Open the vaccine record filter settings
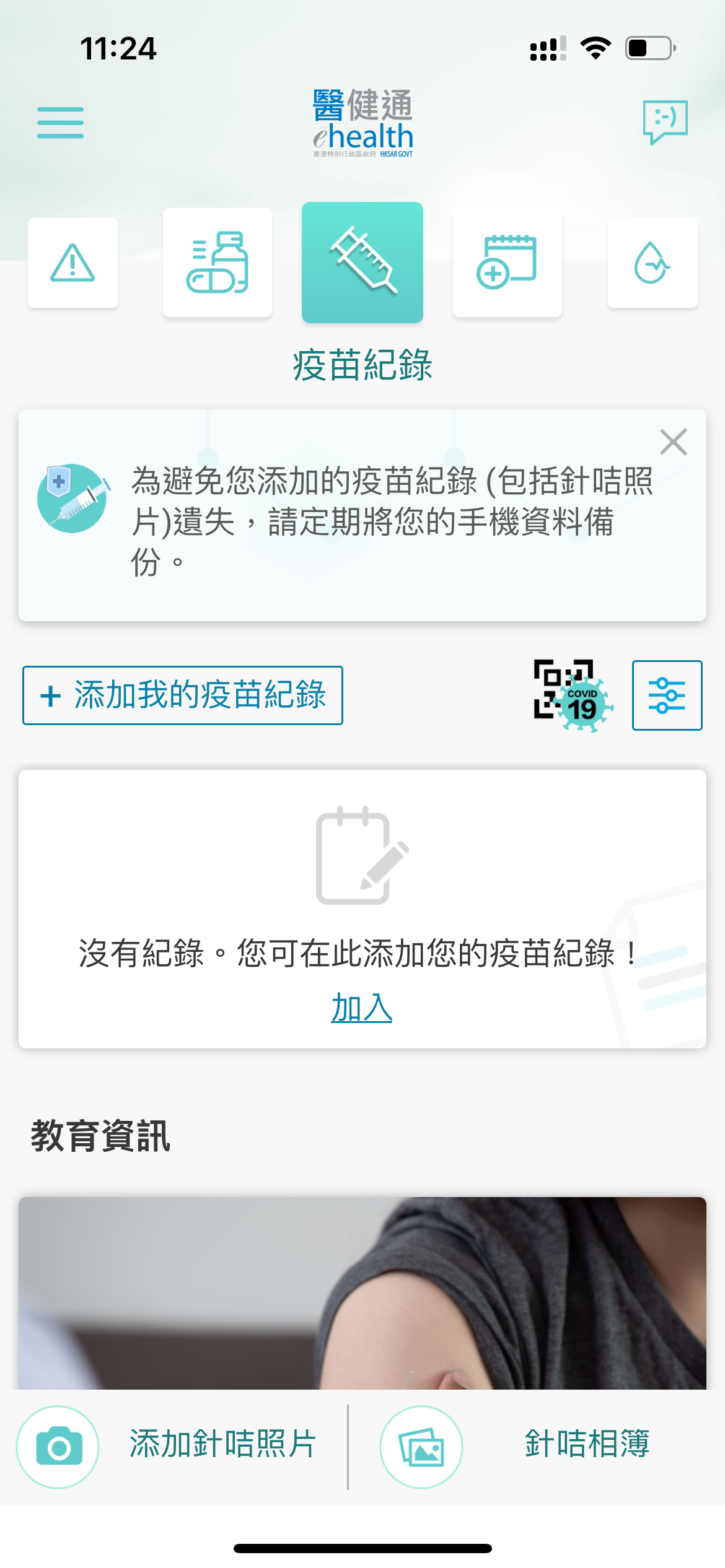 [x=667, y=695]
